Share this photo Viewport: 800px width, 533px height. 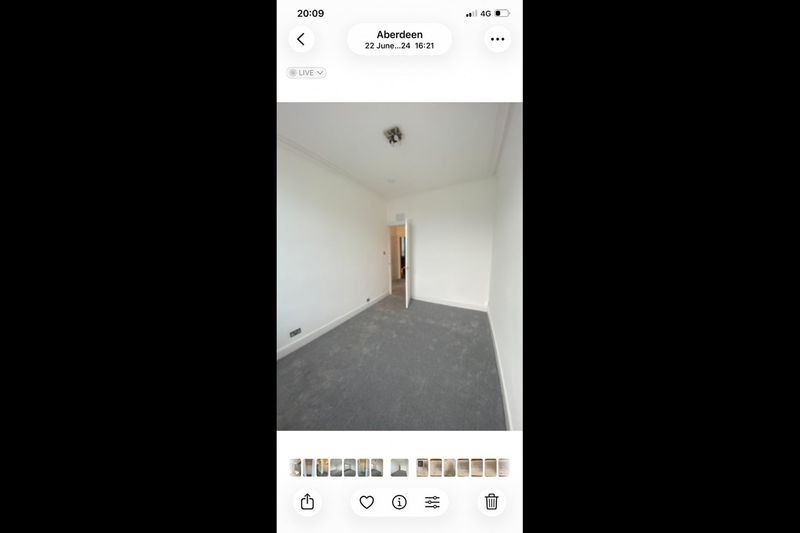tap(307, 502)
